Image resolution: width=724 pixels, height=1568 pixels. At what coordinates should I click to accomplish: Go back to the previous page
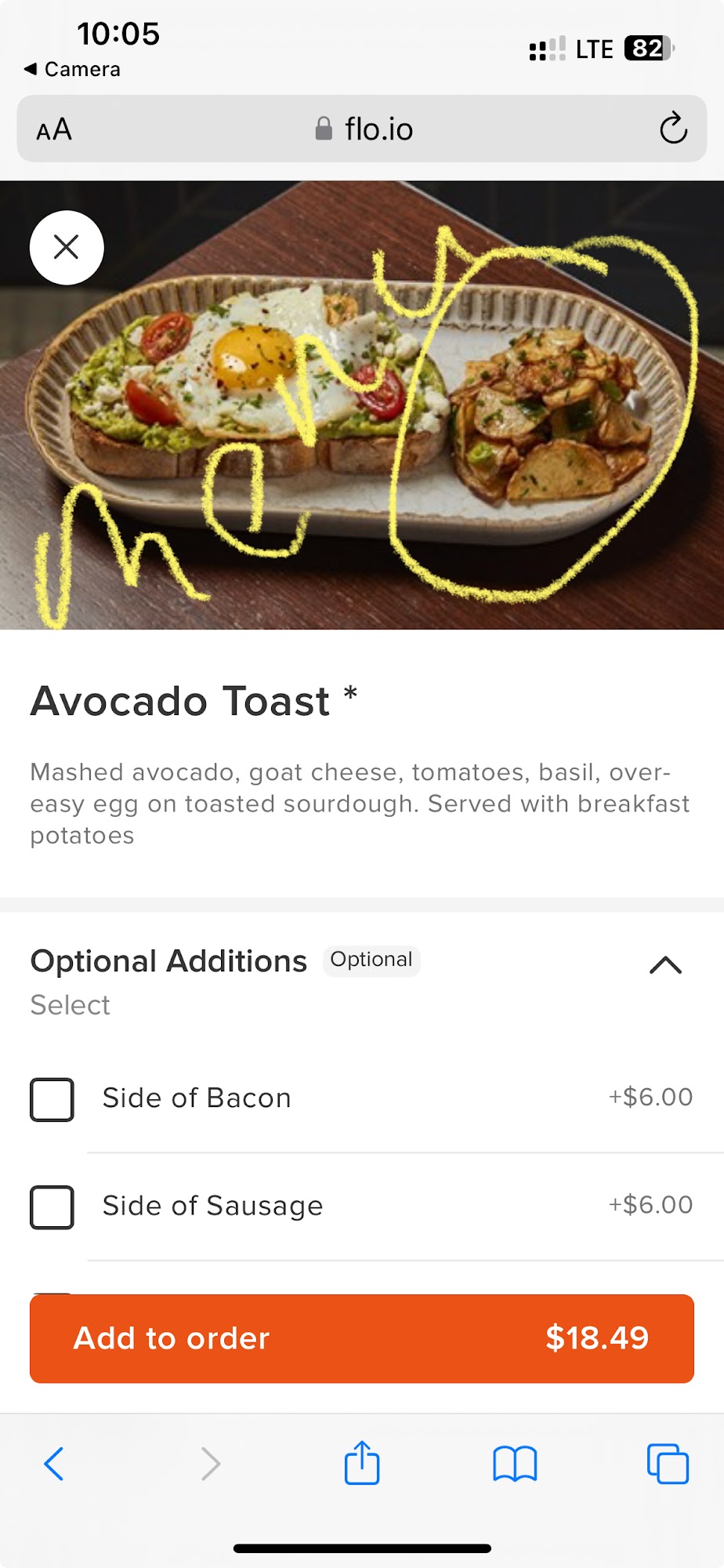[x=54, y=1464]
